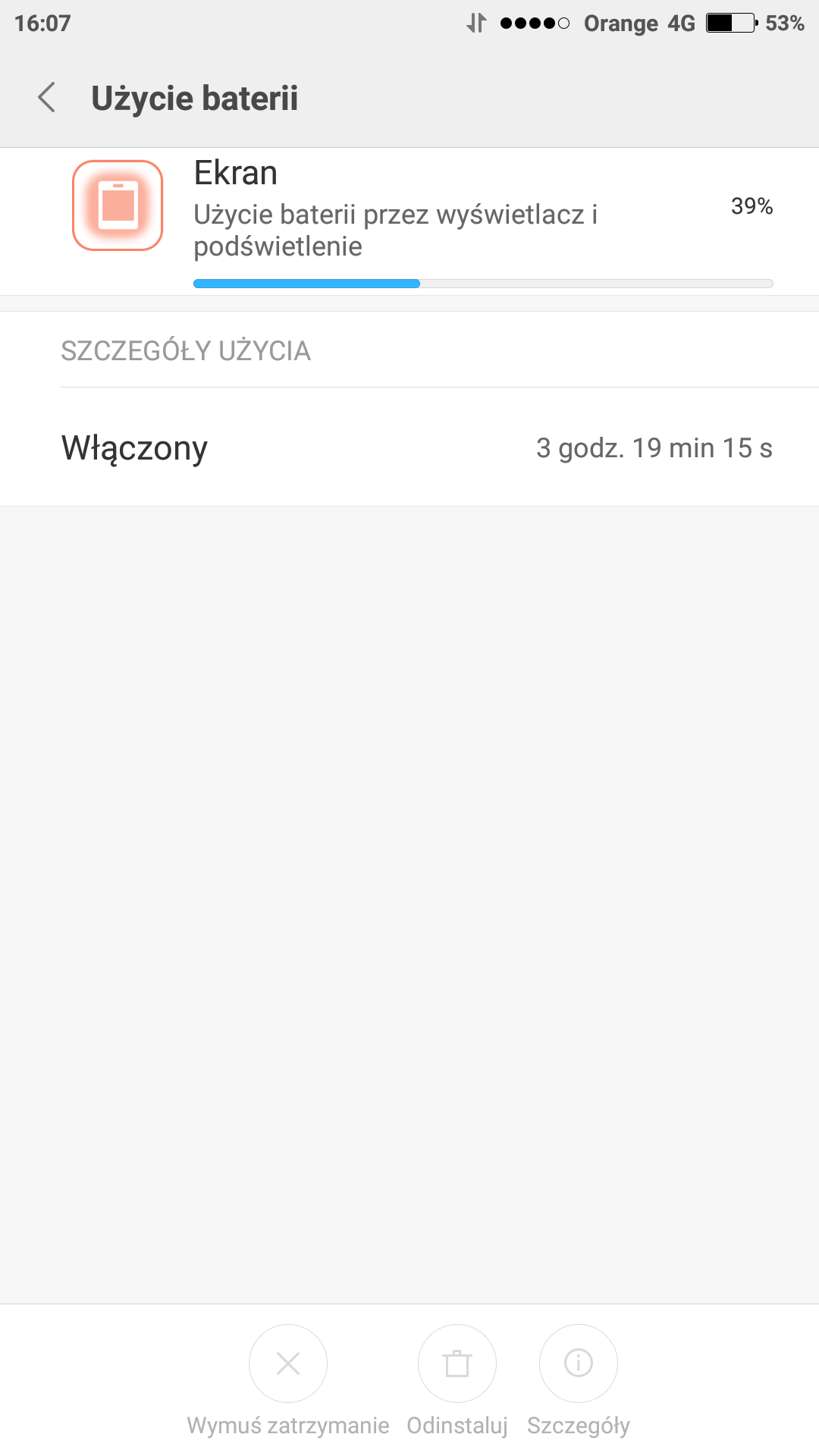Tap the Wymuś zatrzymanie button
The width and height of the screenshot is (819, 1456).
click(x=288, y=1363)
